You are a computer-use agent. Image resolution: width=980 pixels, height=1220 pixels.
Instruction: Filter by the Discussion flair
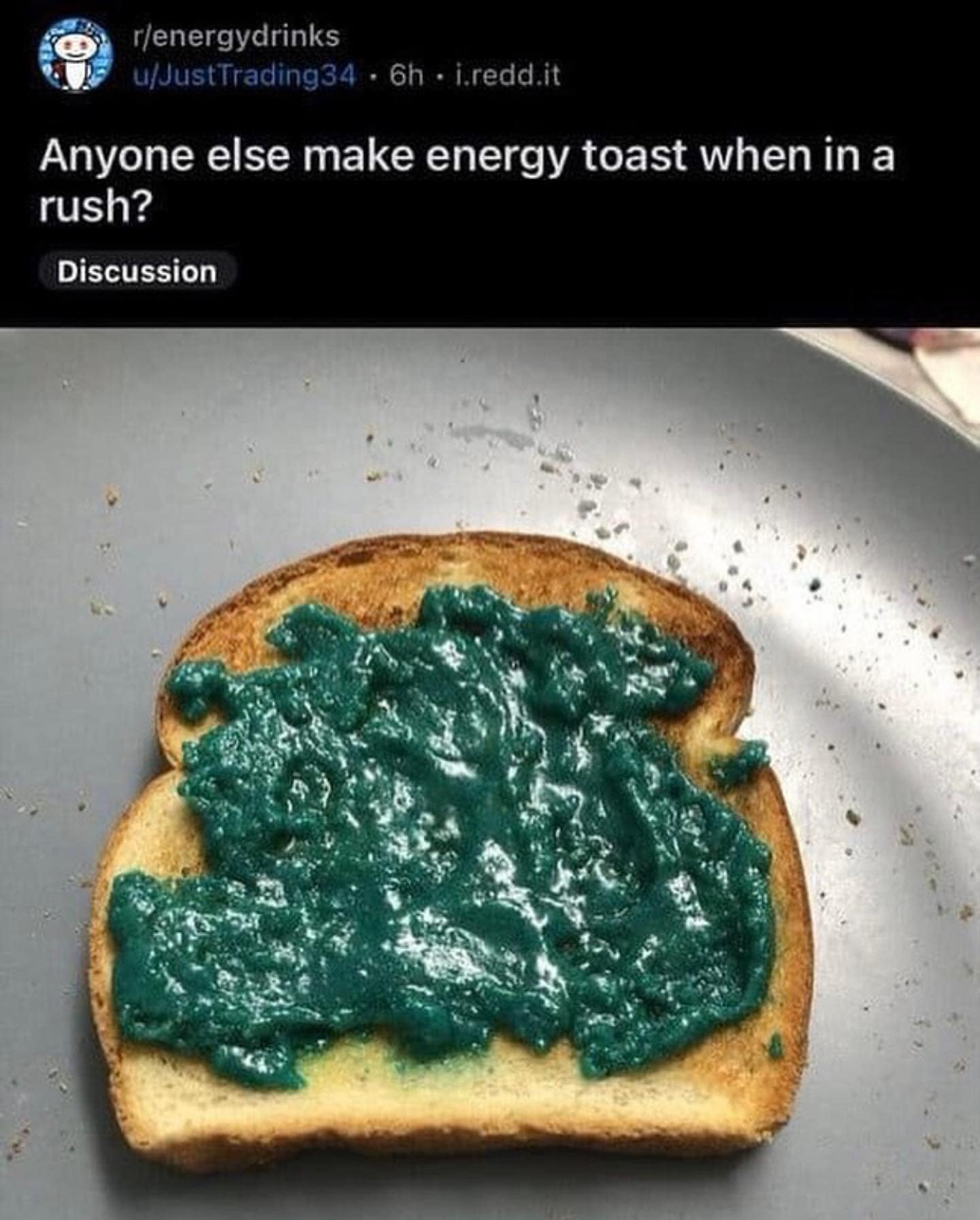[x=137, y=272]
